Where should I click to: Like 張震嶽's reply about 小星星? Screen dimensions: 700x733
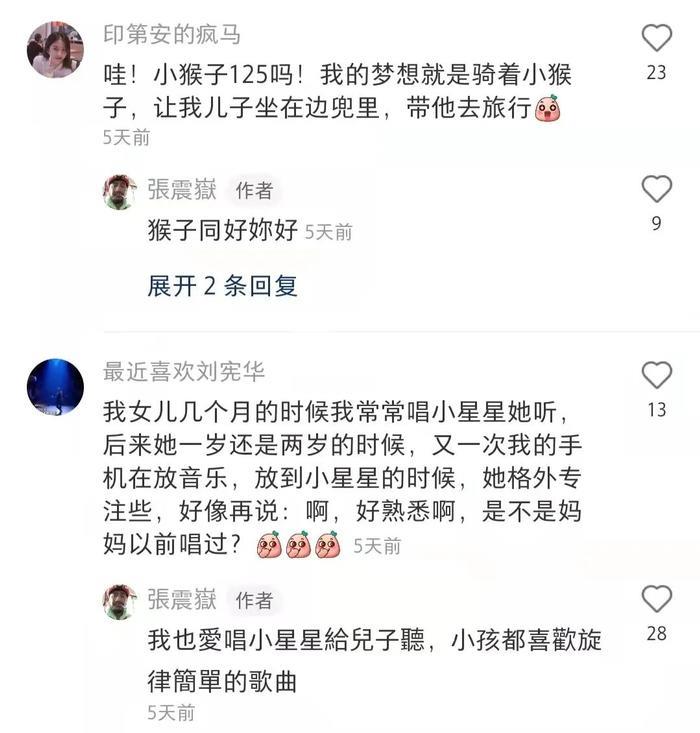click(x=656, y=599)
